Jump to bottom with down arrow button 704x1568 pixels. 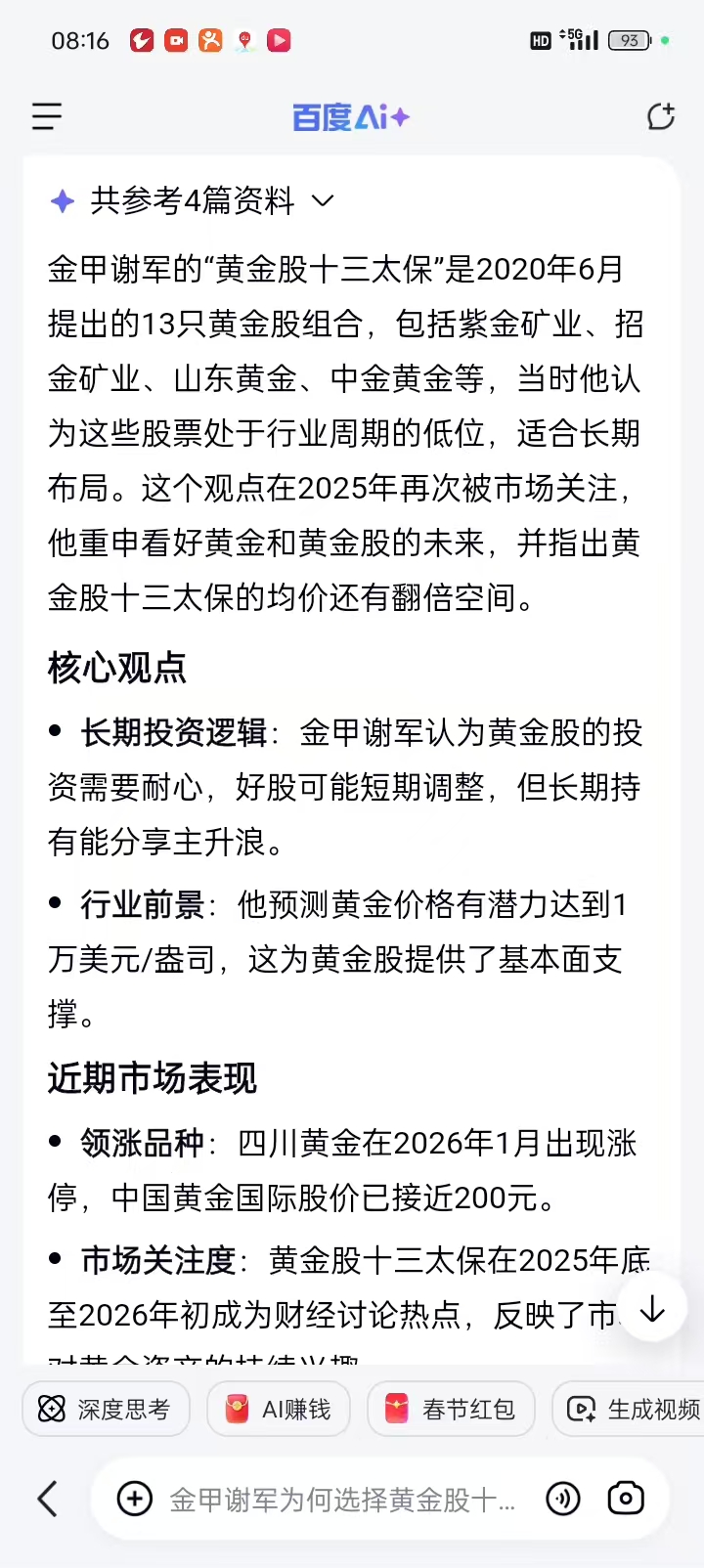pos(652,1310)
